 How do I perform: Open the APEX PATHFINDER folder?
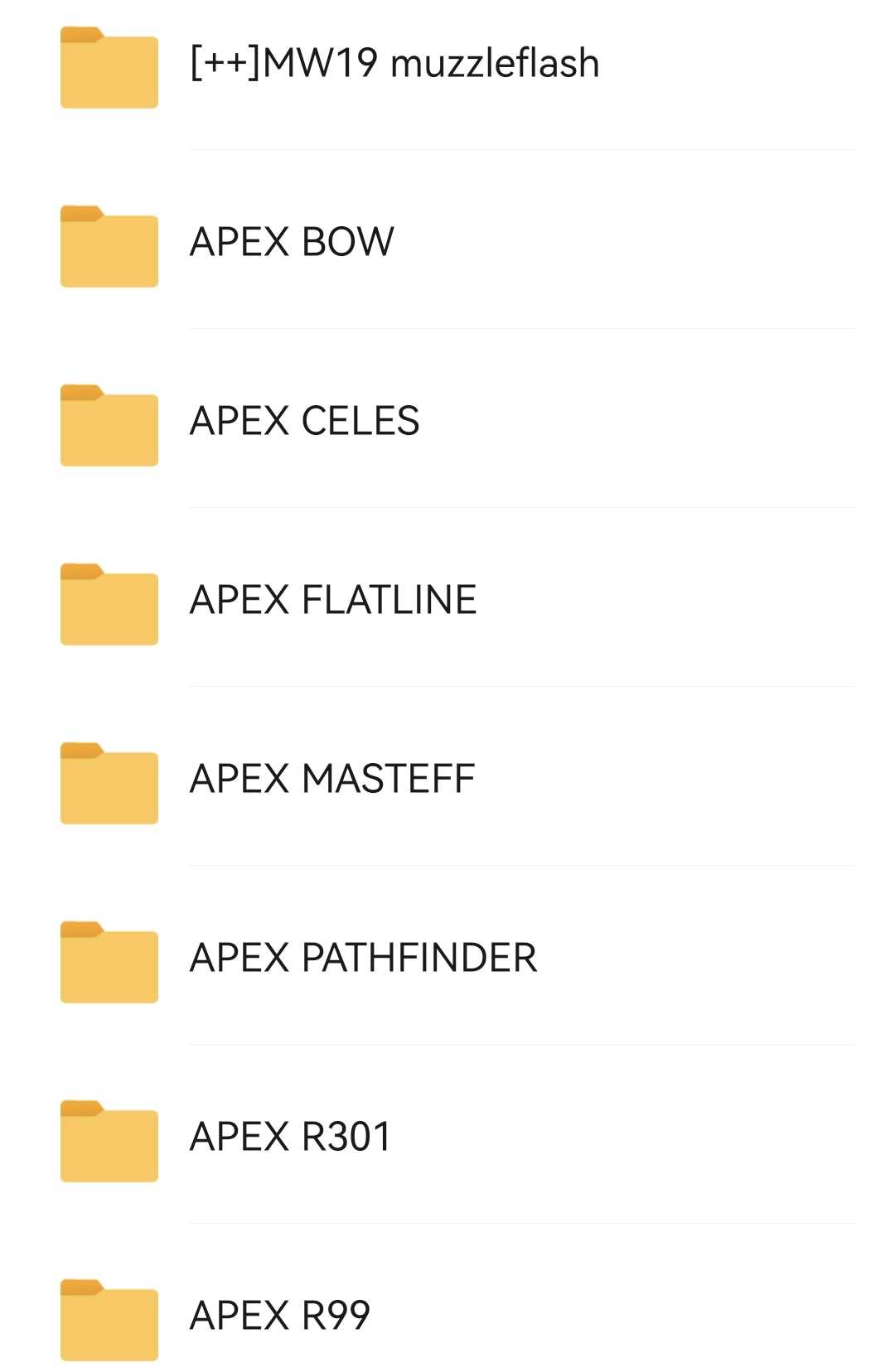(363, 959)
